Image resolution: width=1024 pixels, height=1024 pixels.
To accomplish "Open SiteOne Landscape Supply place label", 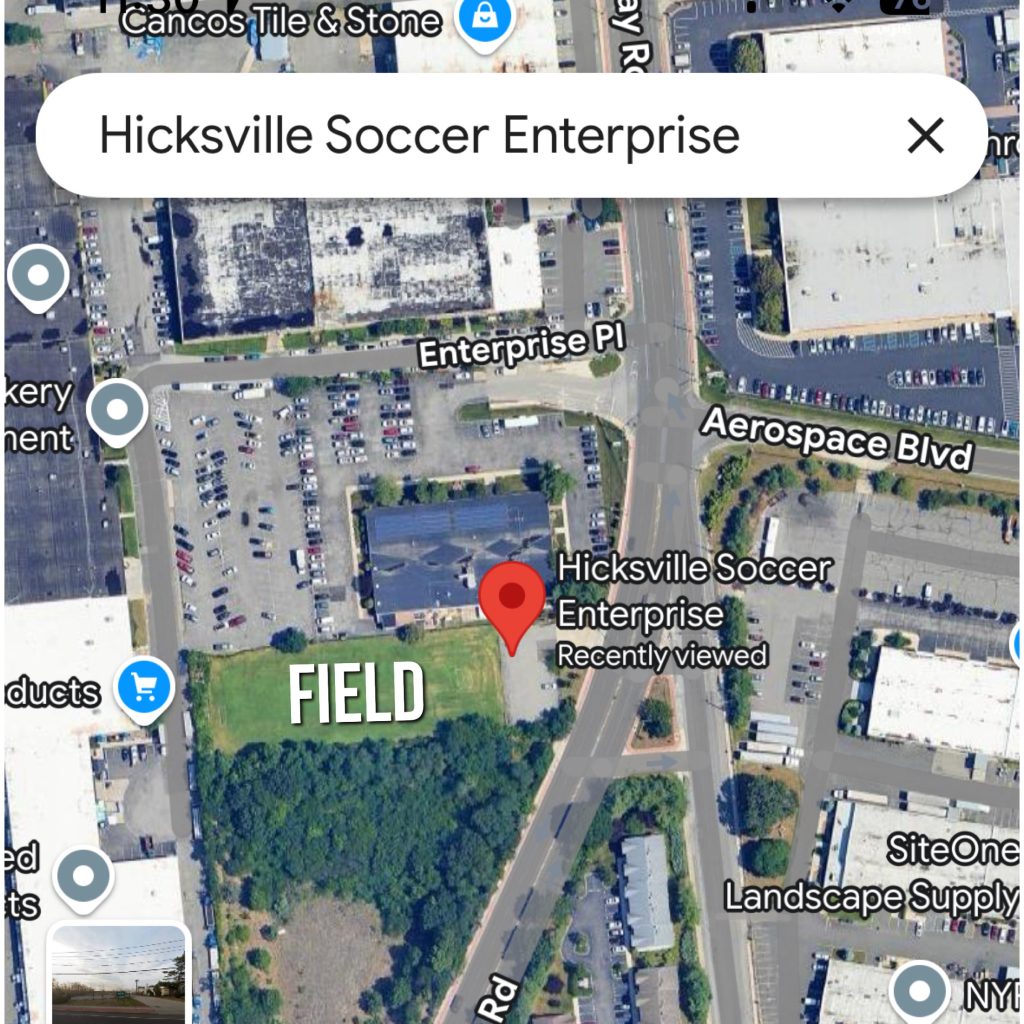I will point(870,875).
